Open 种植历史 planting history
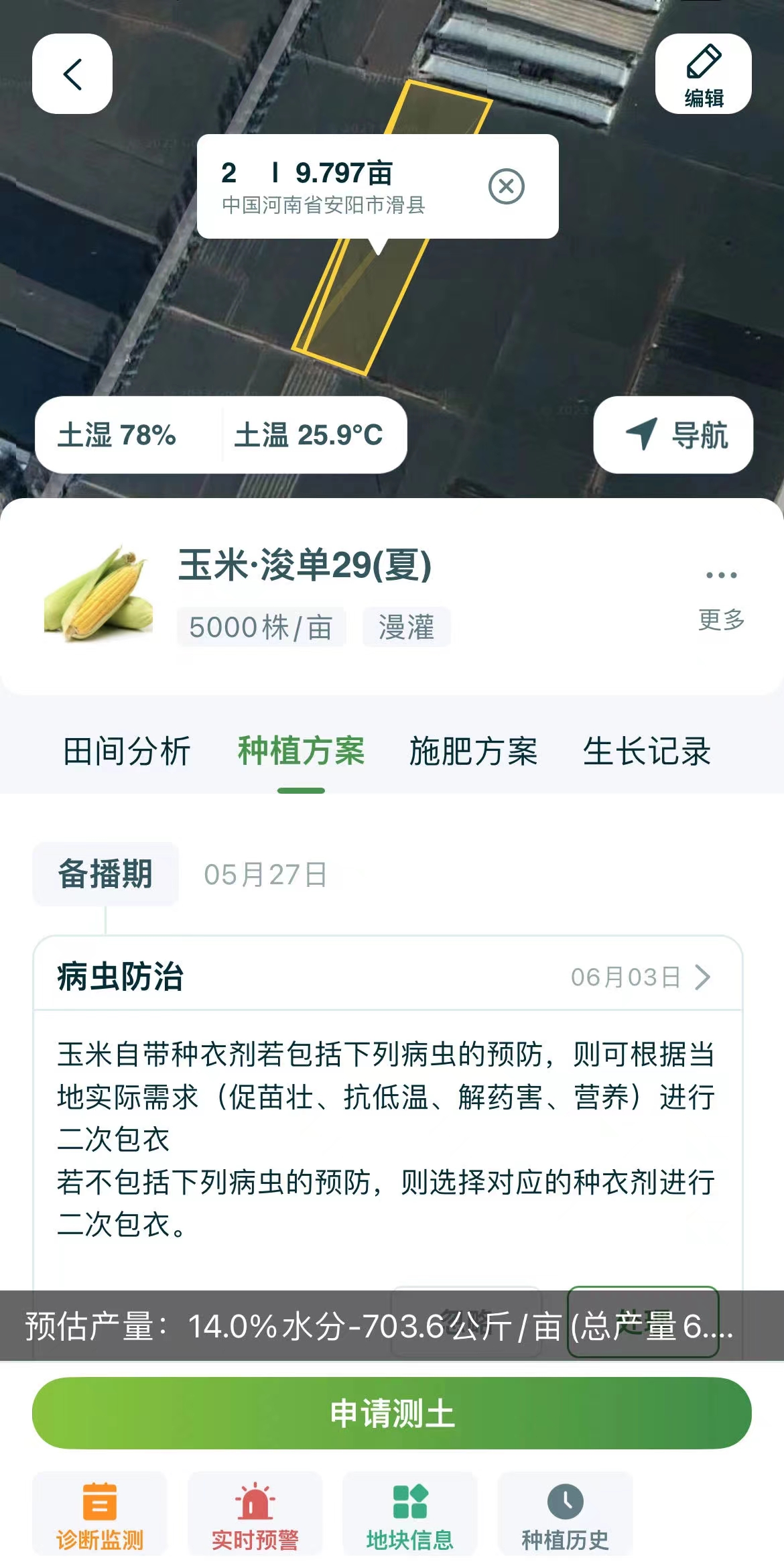The height and width of the screenshot is (1564, 784). [x=565, y=1514]
